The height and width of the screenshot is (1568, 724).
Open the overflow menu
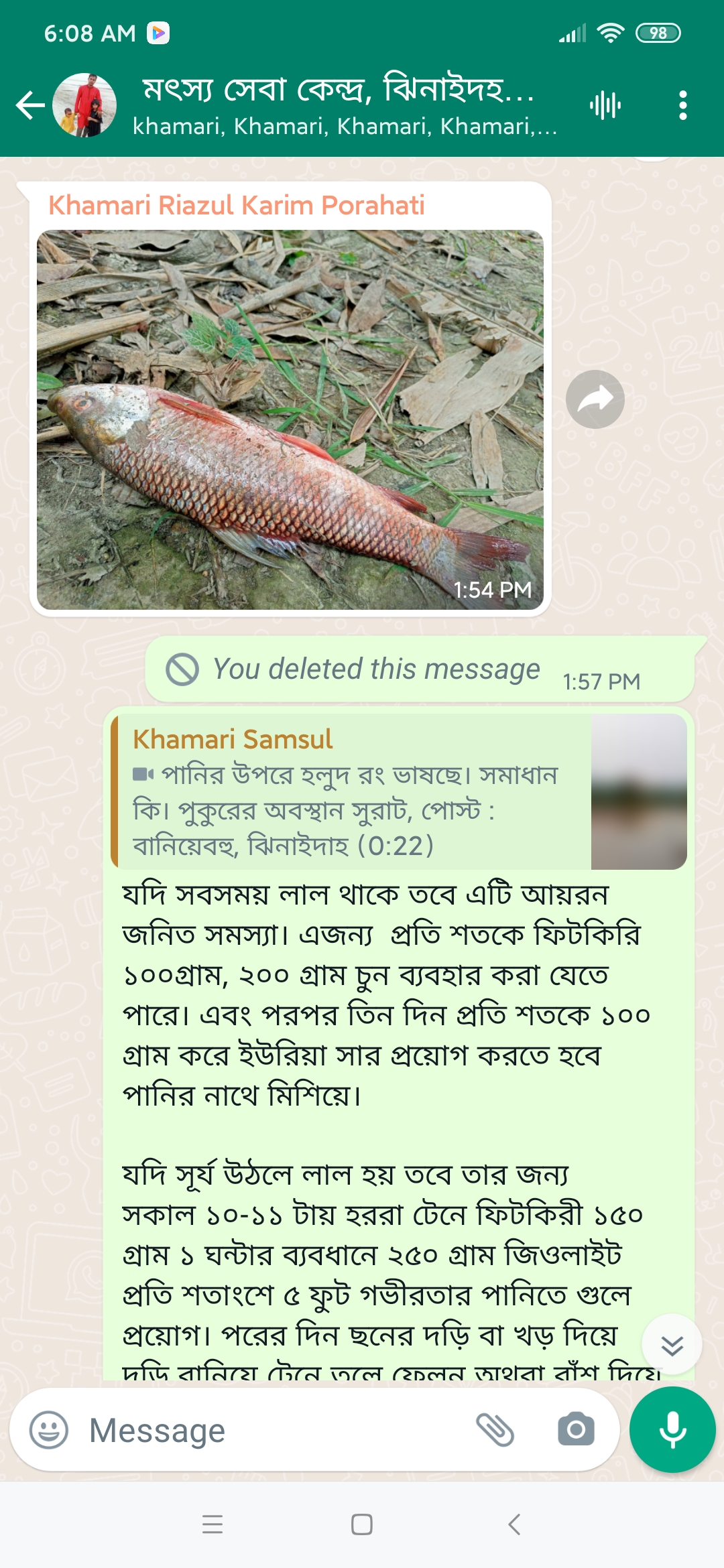tap(682, 105)
